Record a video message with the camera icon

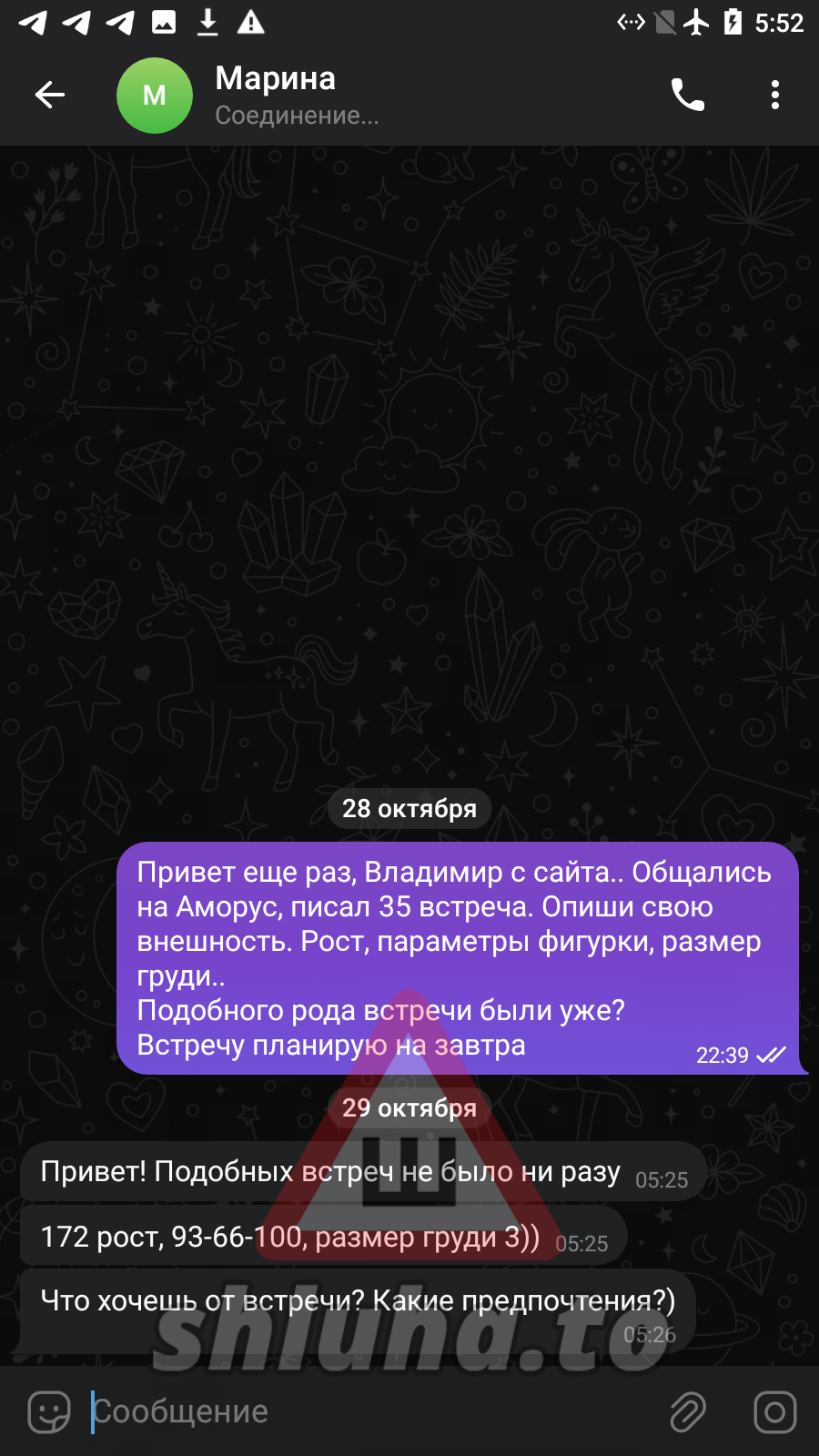774,1412
